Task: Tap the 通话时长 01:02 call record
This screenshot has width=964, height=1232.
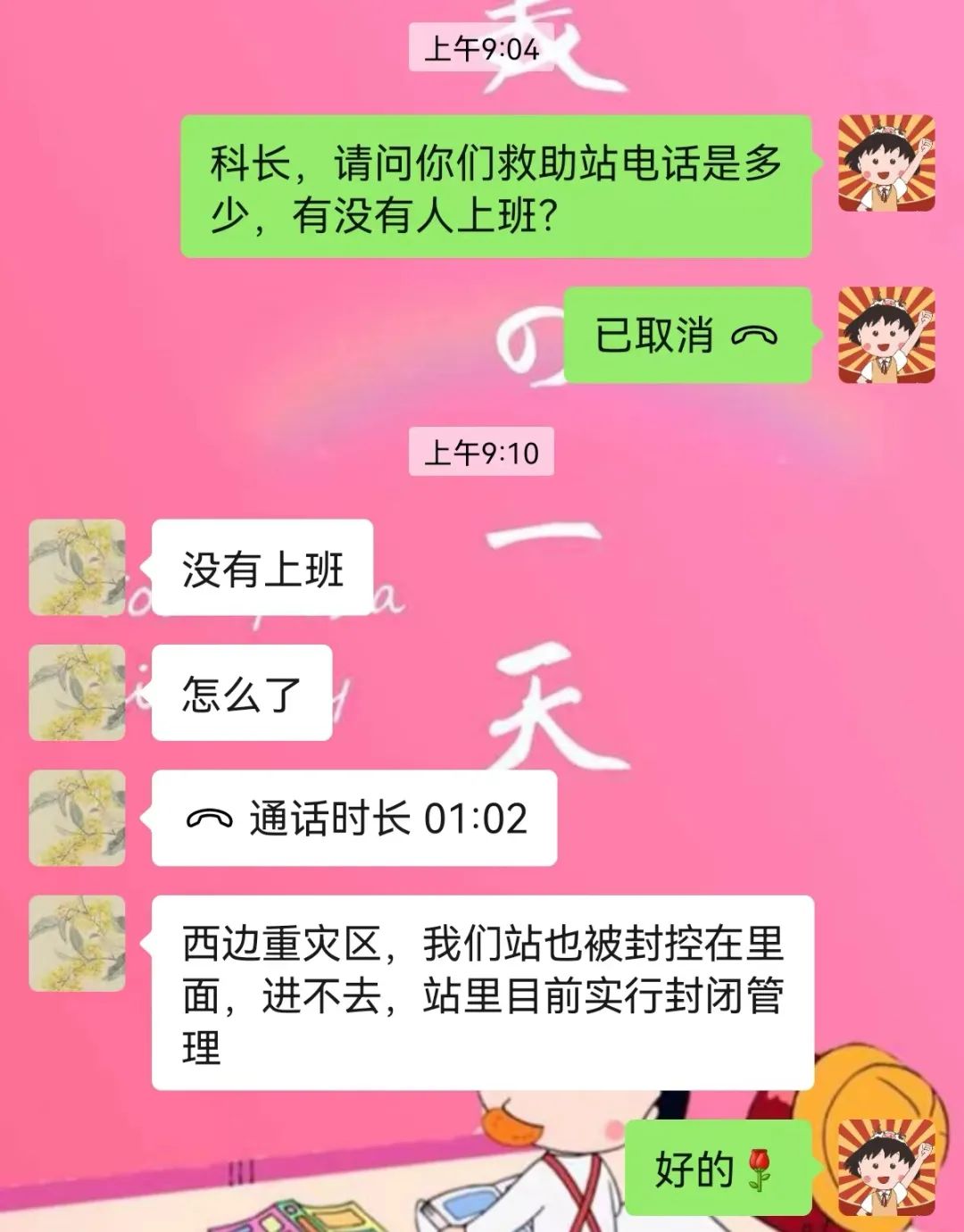Action: click(354, 818)
